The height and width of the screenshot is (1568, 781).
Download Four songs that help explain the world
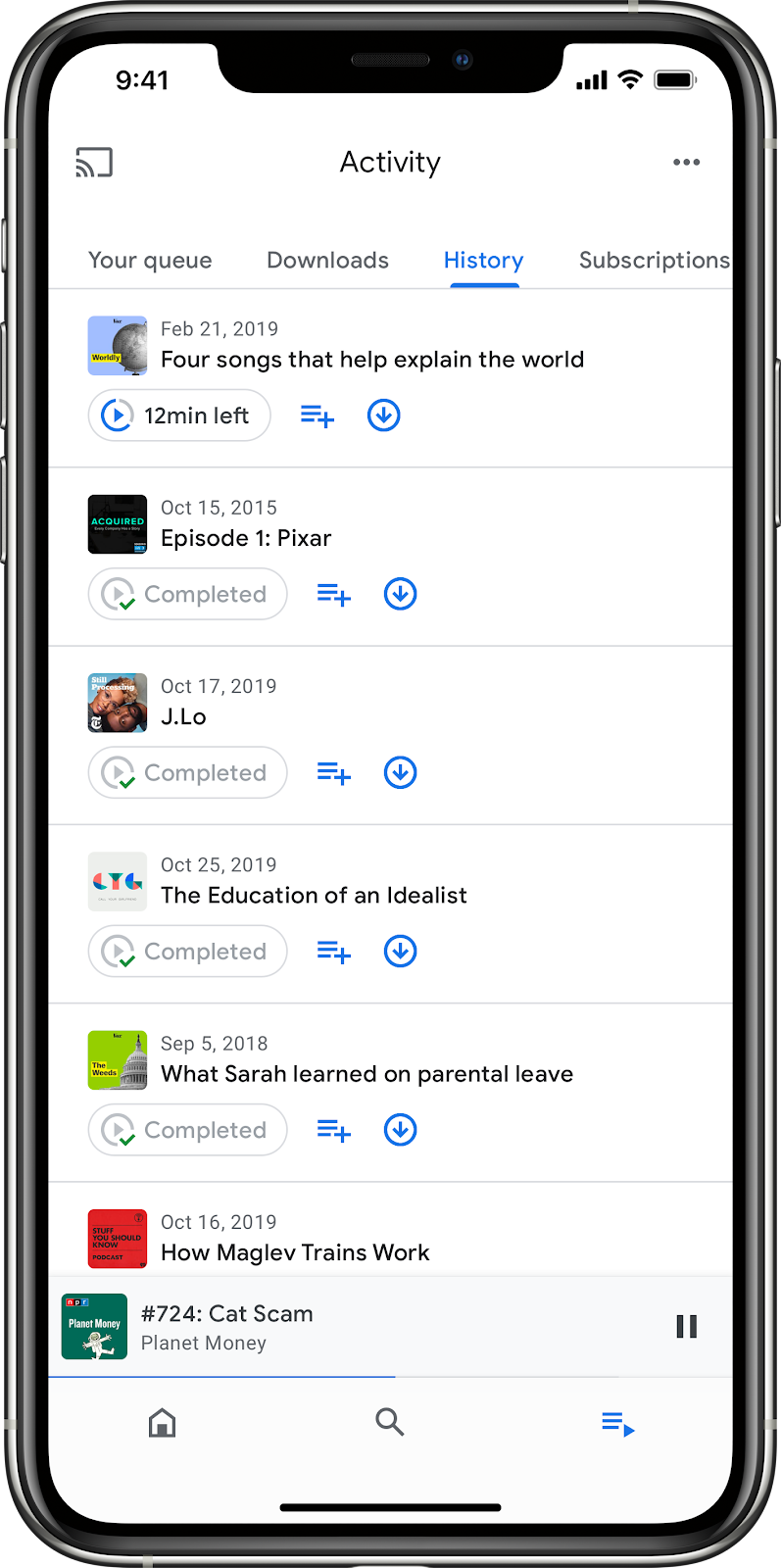tap(383, 416)
